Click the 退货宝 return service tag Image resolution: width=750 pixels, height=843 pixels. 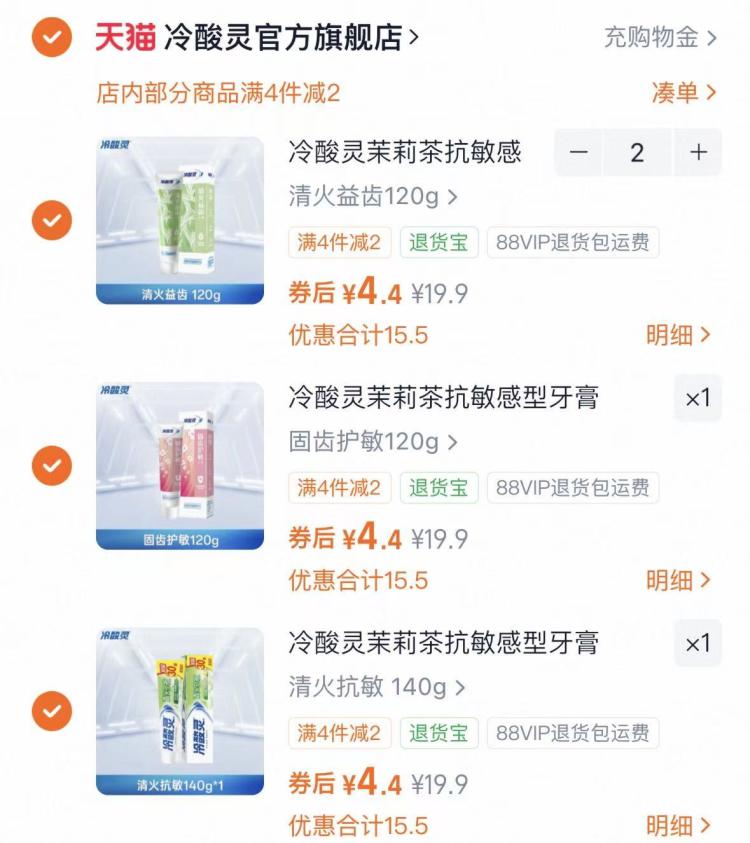(438, 243)
